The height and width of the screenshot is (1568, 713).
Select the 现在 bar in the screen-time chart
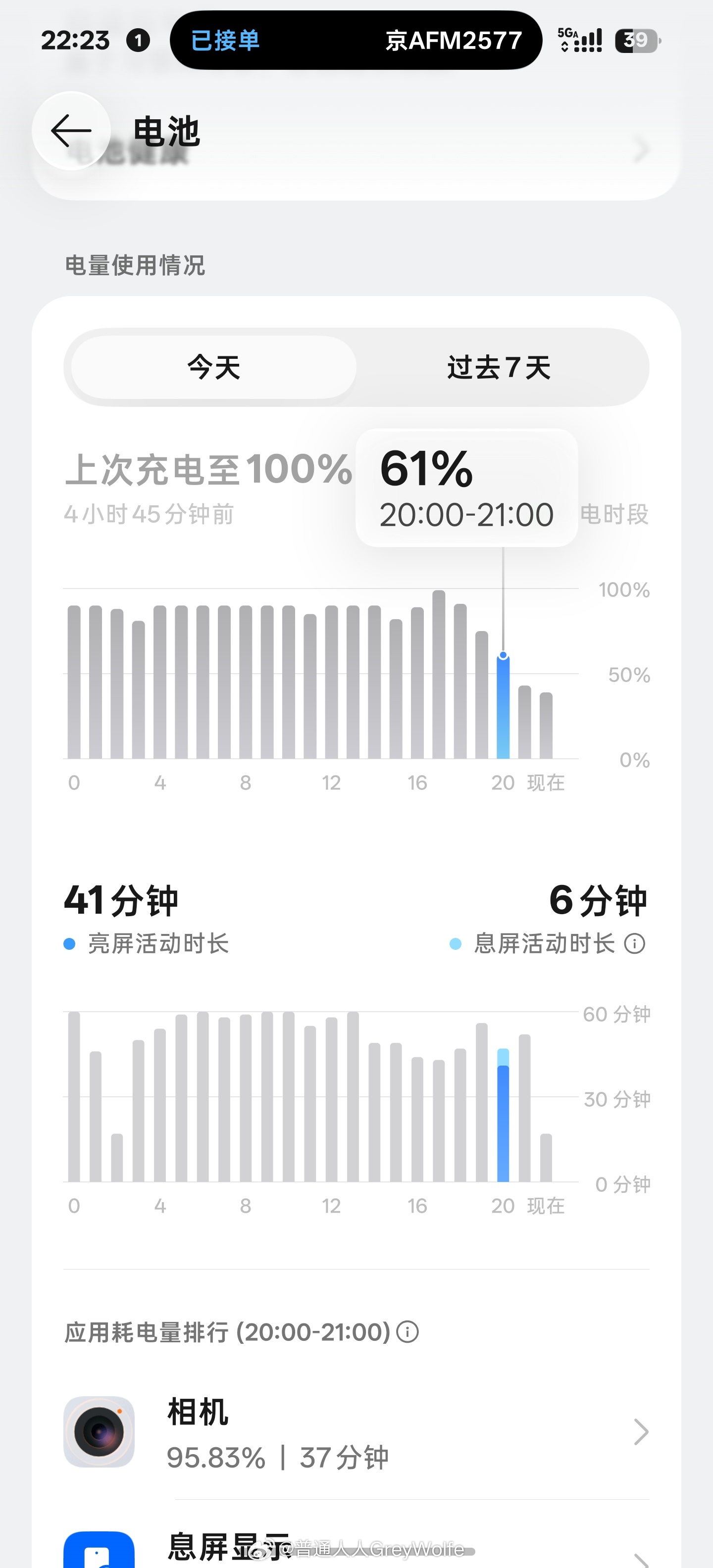click(x=546, y=1157)
